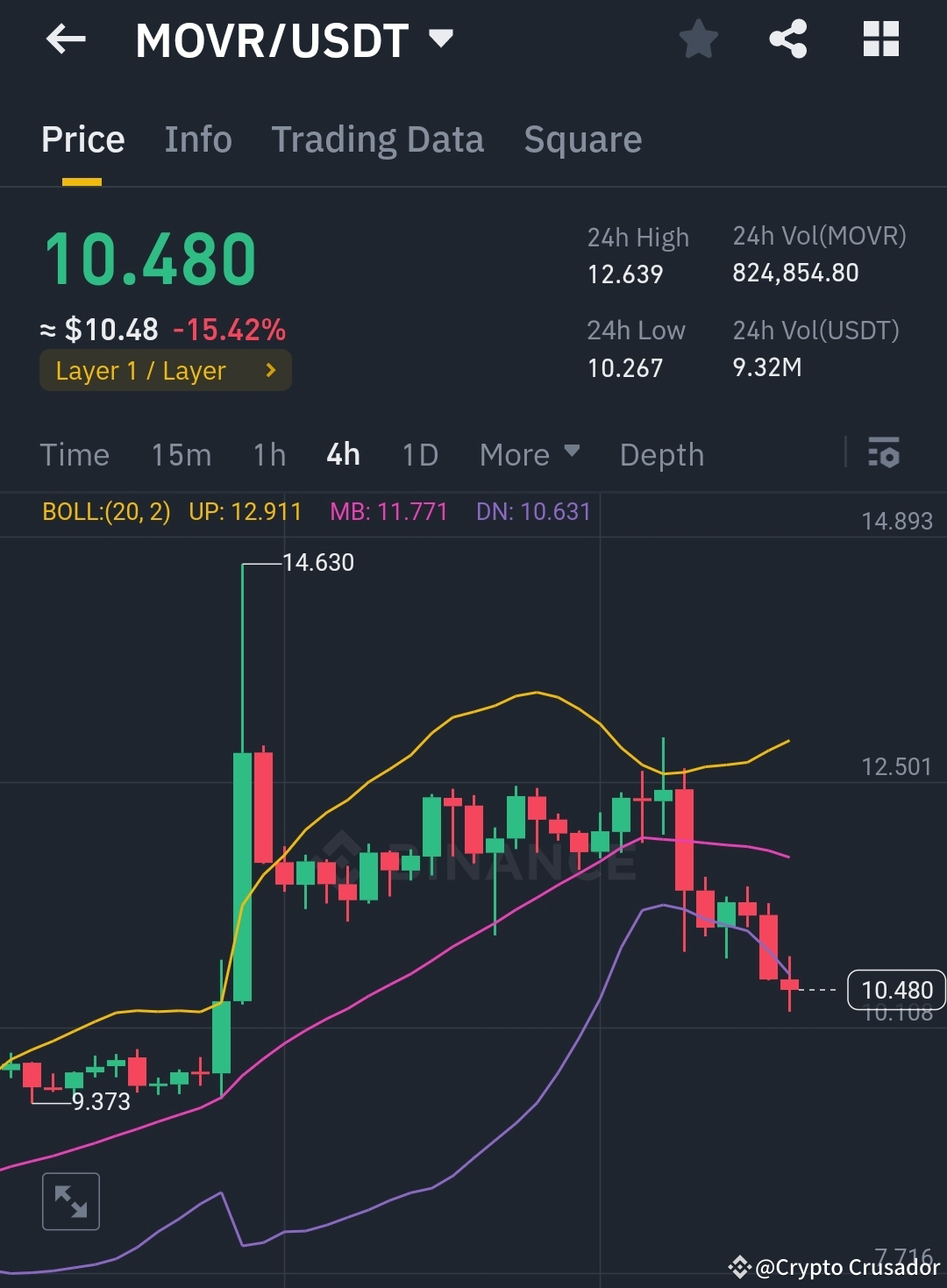Image resolution: width=947 pixels, height=1288 pixels.
Task: Switch to the Trading Data tab
Action: click(378, 139)
